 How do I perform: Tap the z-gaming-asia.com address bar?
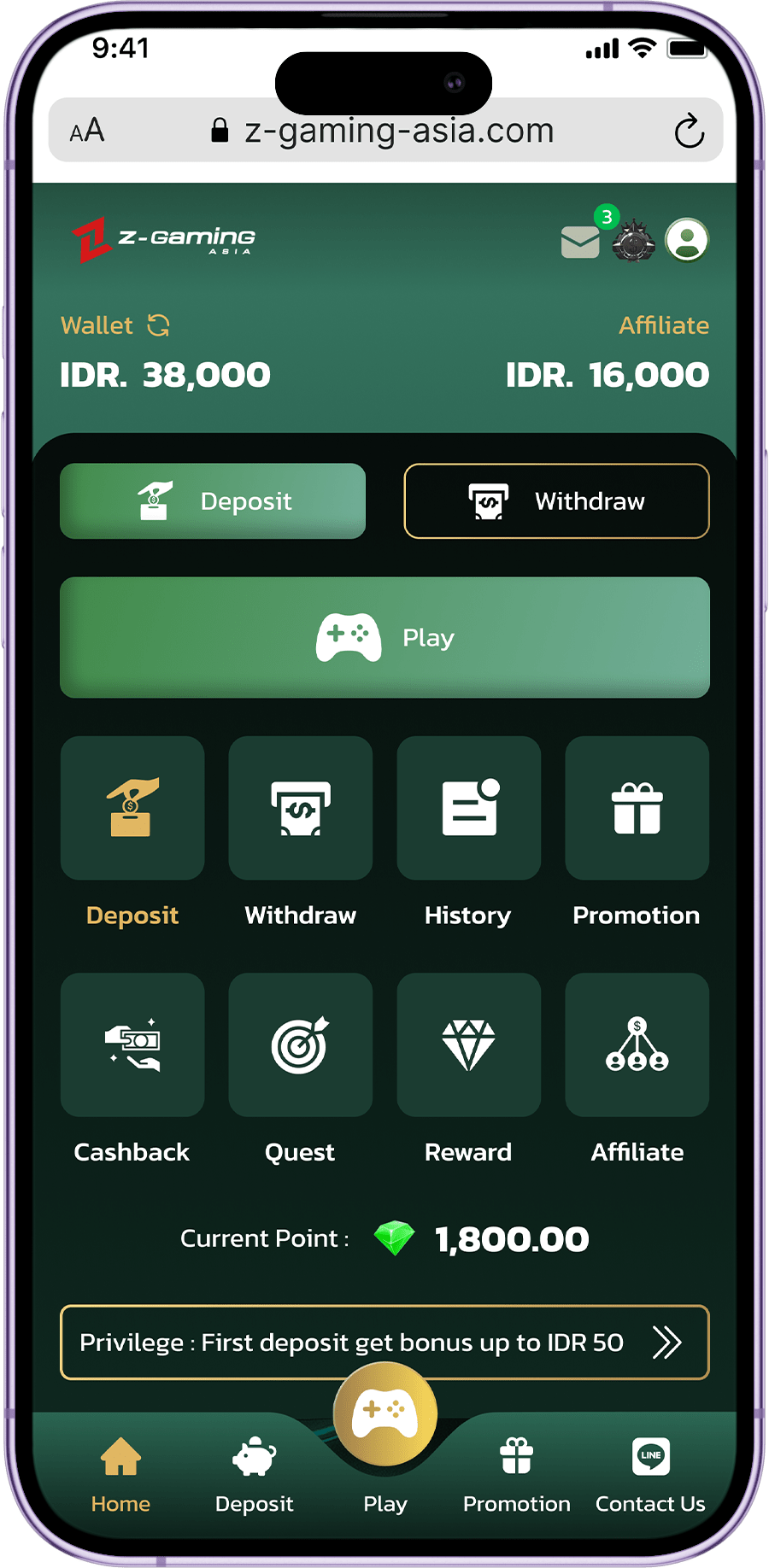(384, 131)
